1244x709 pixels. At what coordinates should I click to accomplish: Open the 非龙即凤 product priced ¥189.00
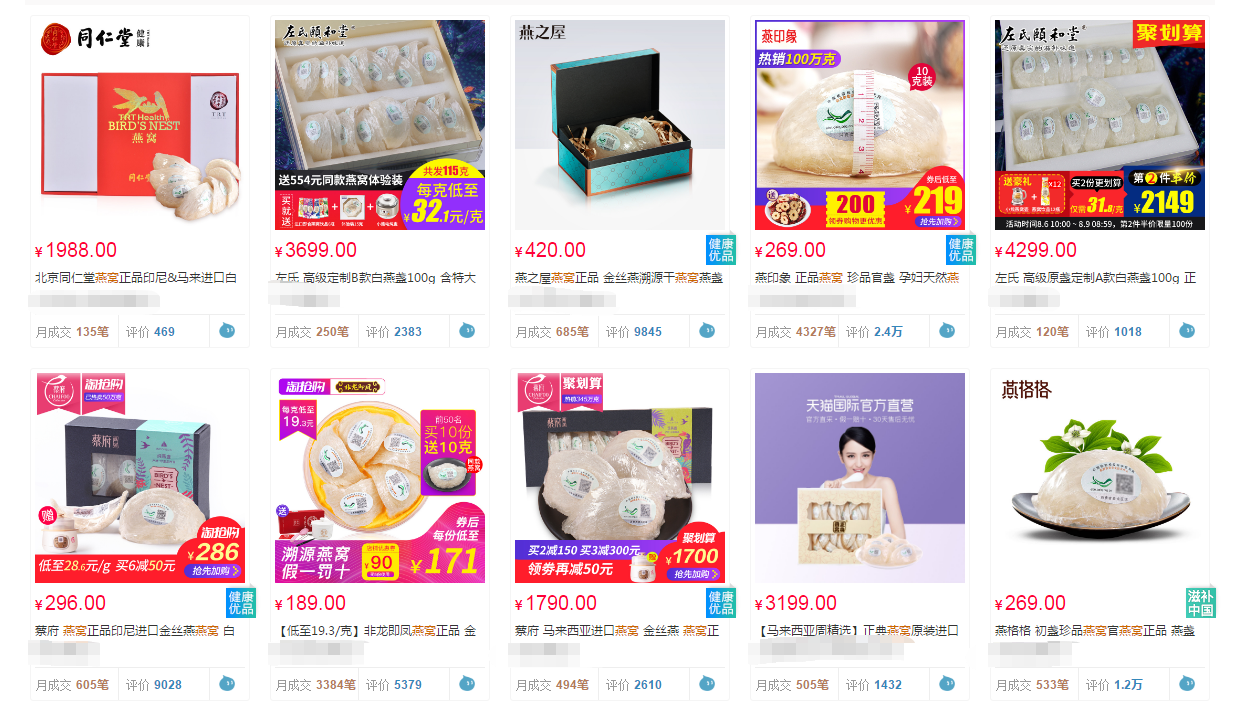[379, 478]
